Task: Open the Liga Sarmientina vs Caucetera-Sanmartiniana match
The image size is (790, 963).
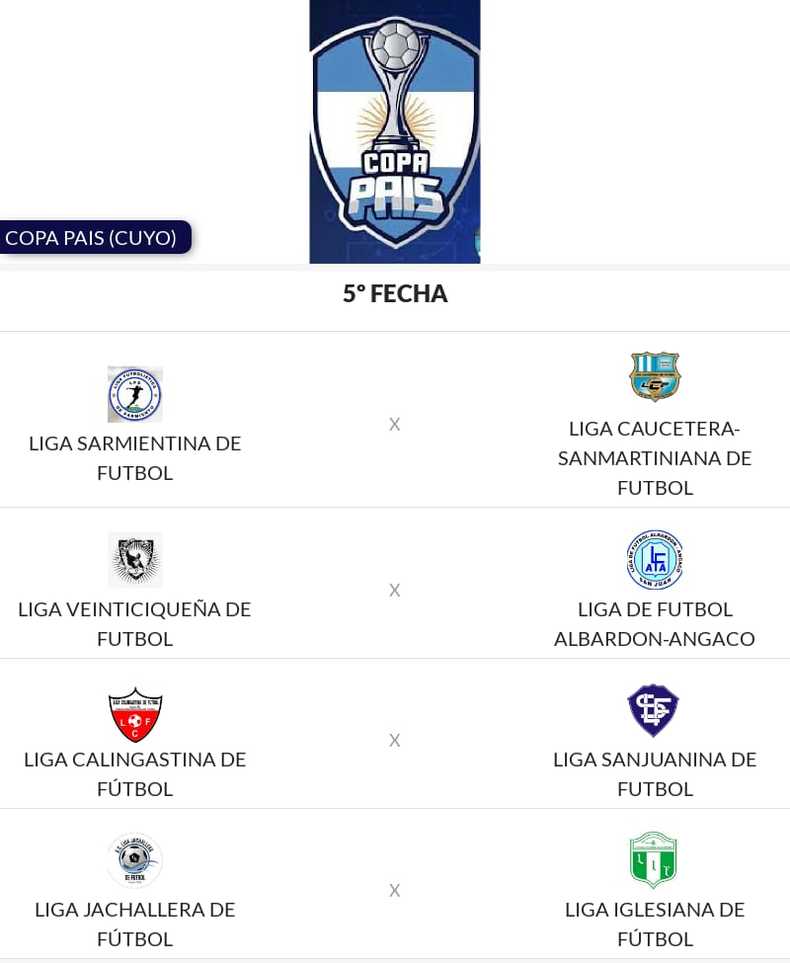Action: pyautogui.click(x=394, y=424)
